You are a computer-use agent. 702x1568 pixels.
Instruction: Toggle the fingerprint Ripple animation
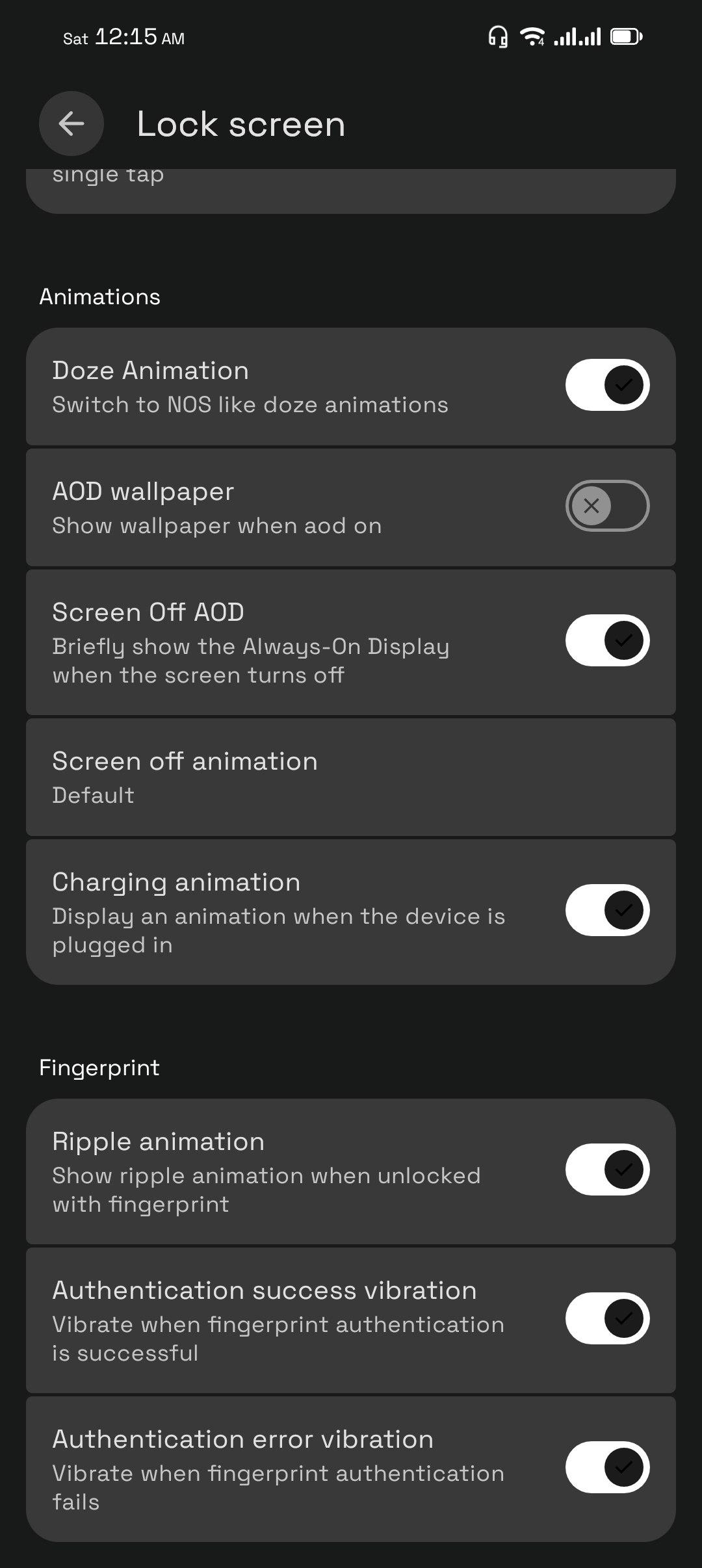[607, 1169]
